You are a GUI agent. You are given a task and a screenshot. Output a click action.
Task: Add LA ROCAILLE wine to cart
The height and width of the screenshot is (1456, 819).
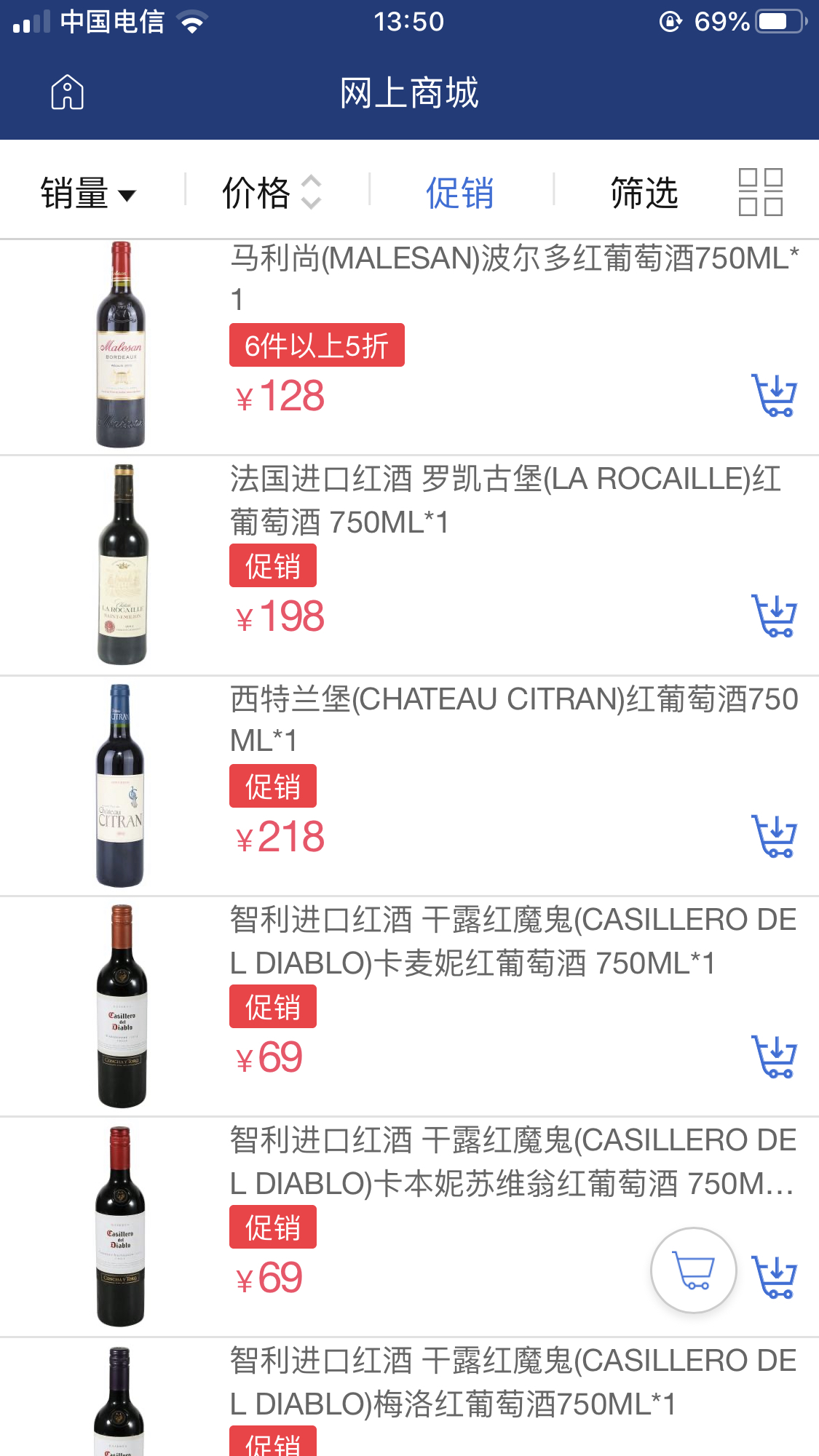click(774, 616)
